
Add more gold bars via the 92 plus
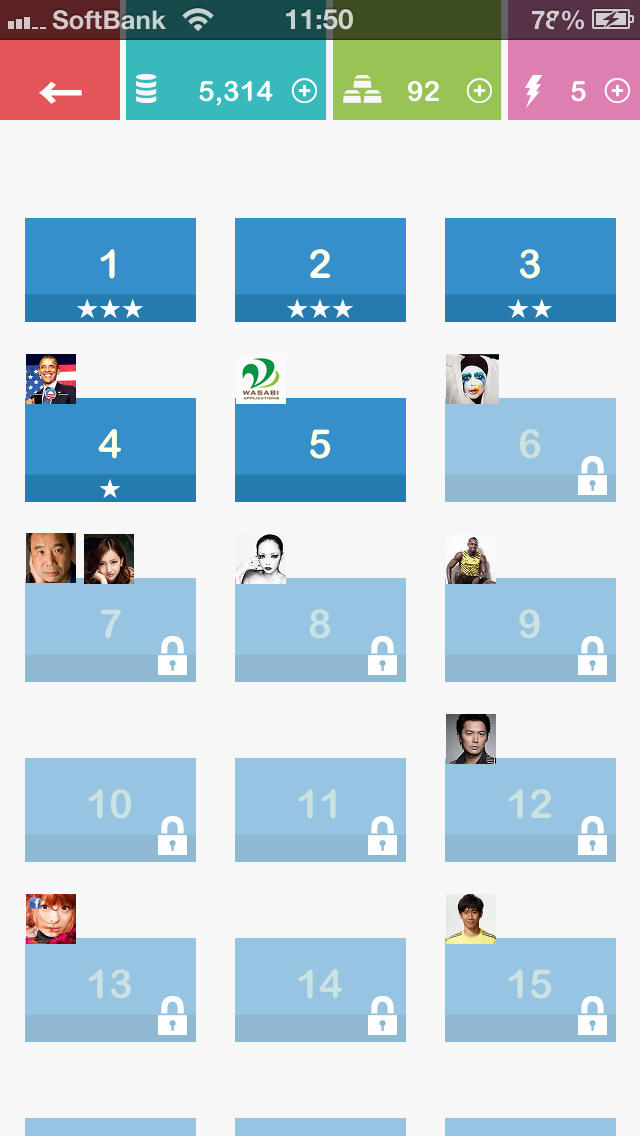[x=479, y=91]
